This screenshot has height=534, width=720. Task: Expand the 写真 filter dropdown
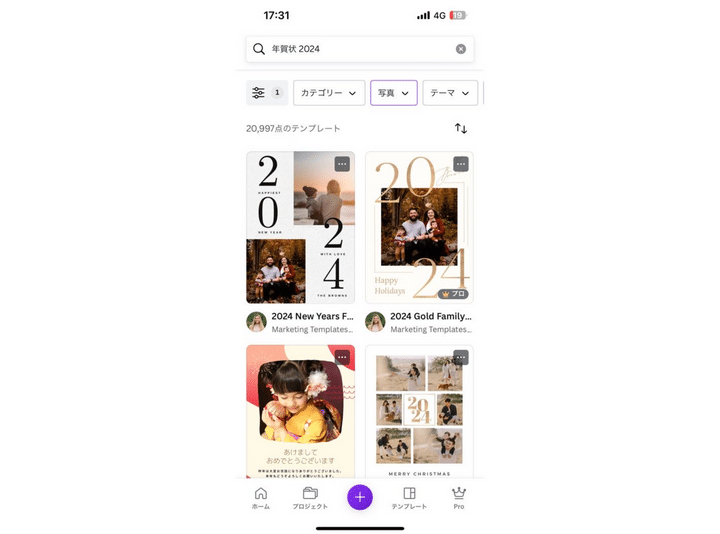[393, 93]
